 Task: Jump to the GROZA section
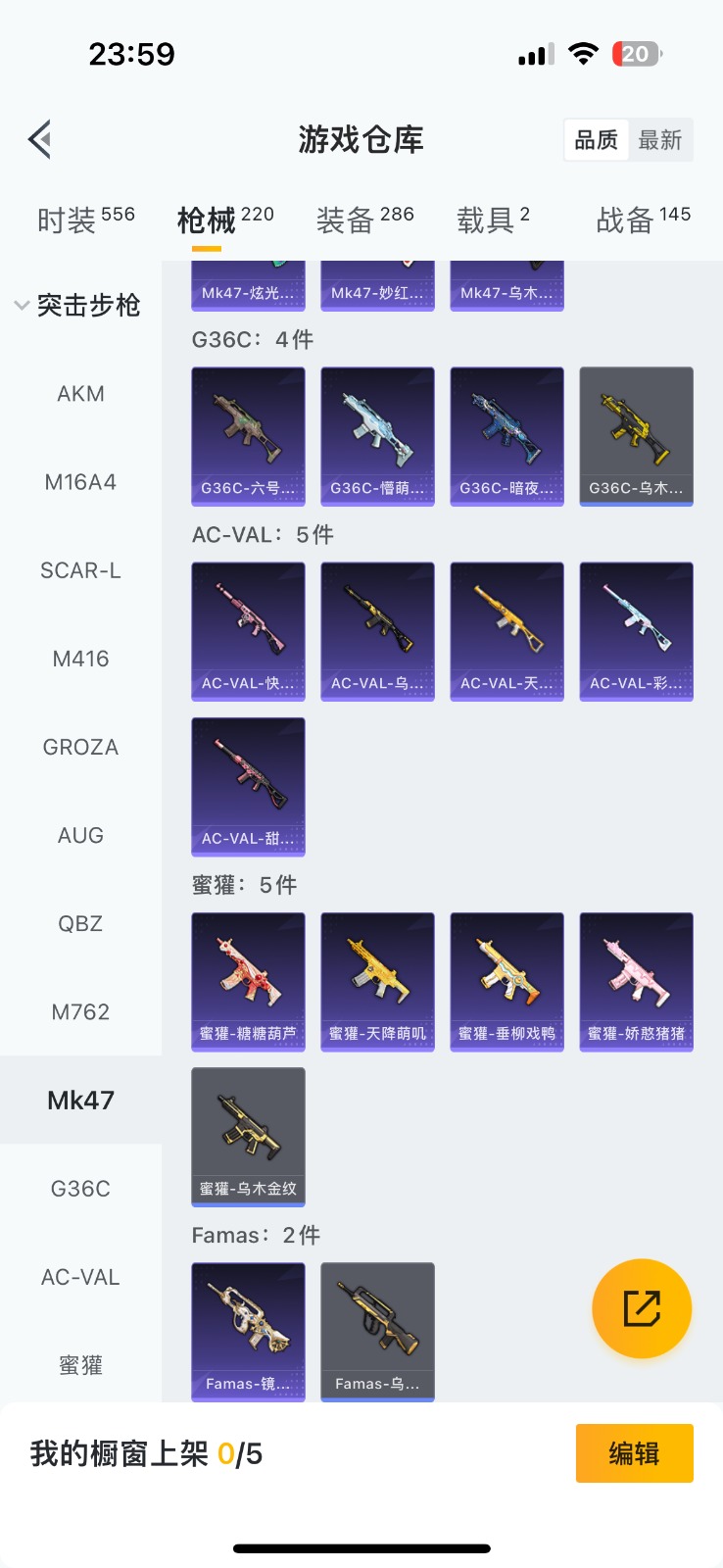coord(80,747)
